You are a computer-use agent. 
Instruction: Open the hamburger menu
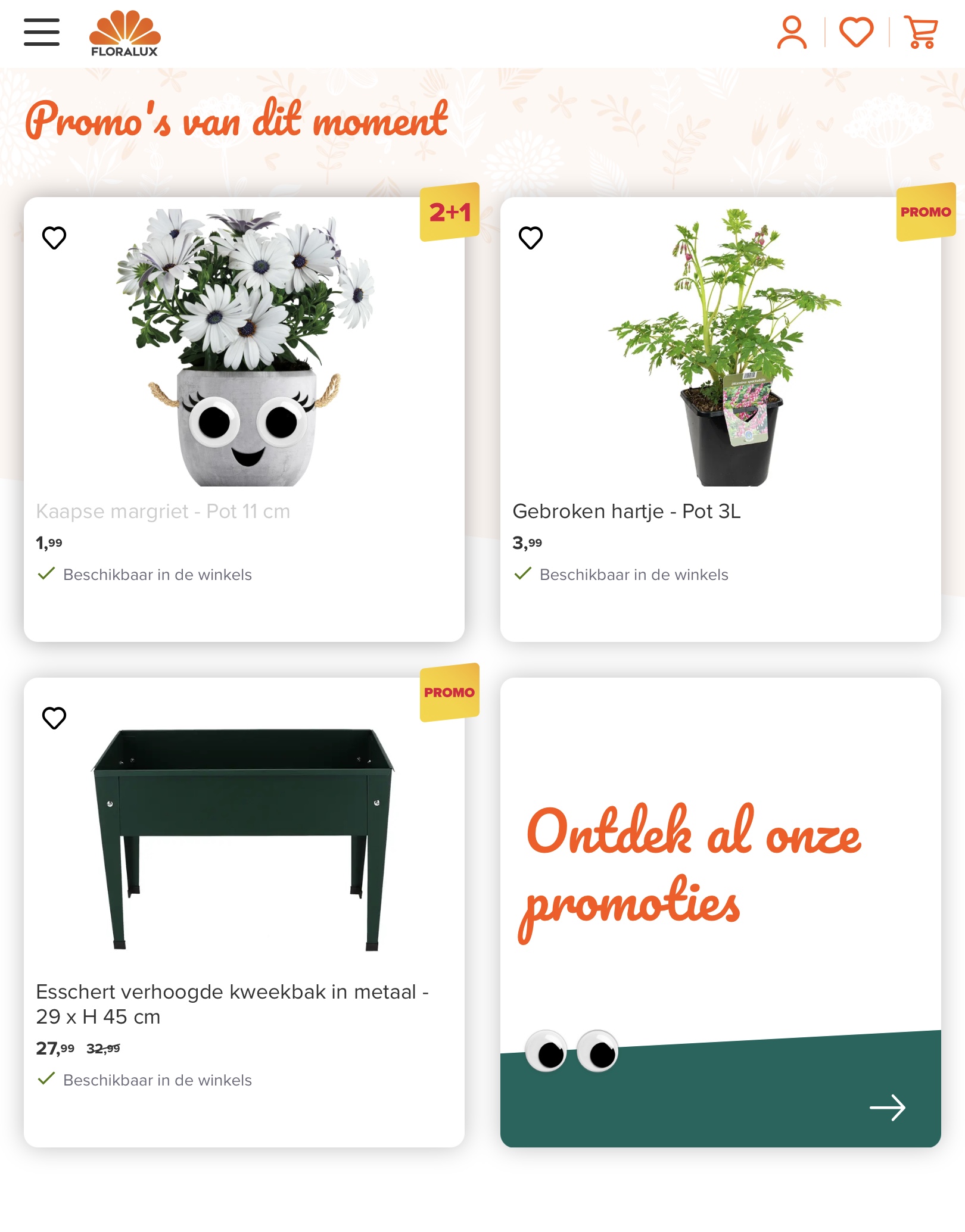tap(42, 32)
